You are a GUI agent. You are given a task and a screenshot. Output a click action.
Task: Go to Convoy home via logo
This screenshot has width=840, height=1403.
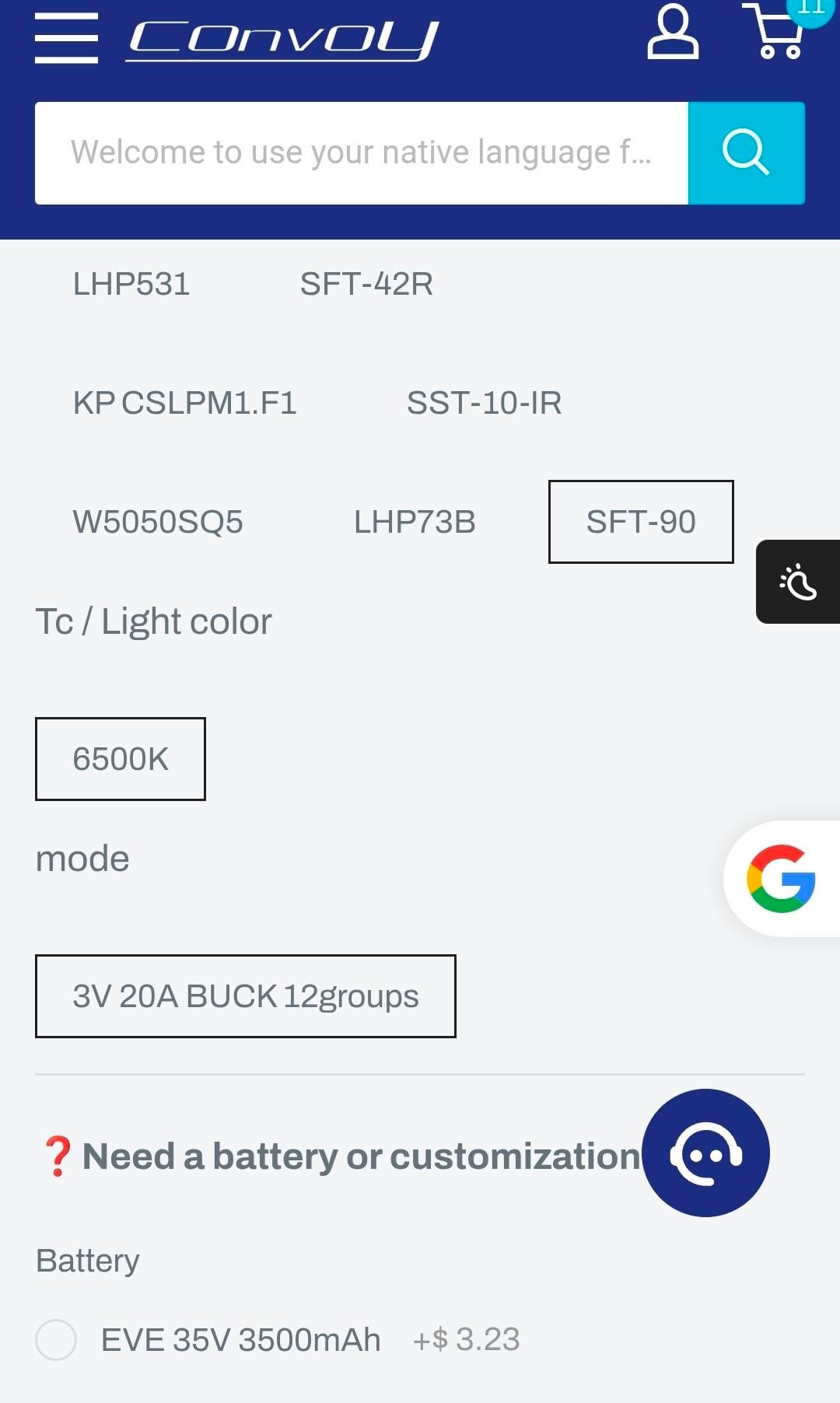click(283, 39)
